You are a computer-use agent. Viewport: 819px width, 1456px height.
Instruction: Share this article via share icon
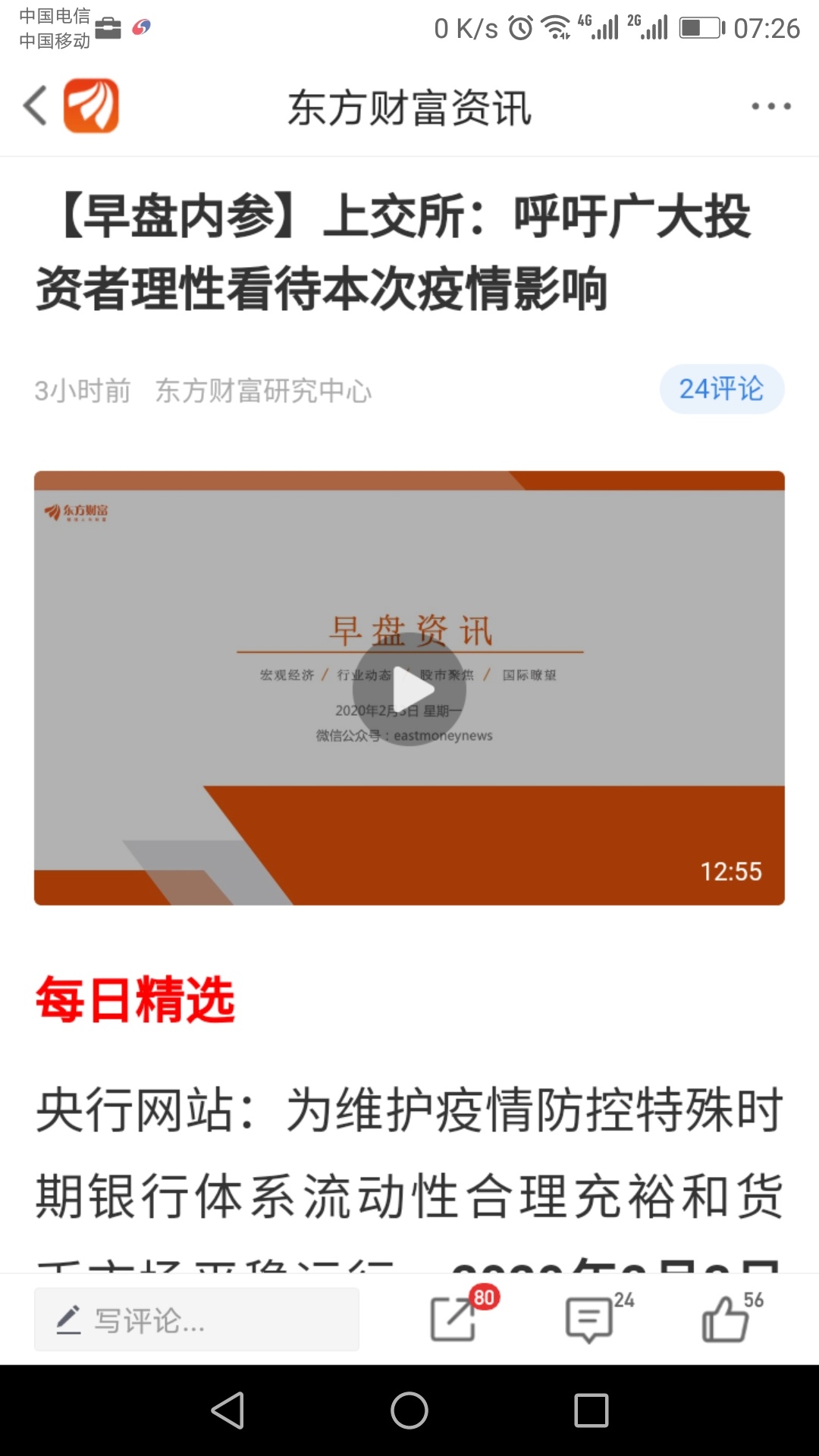453,1319
